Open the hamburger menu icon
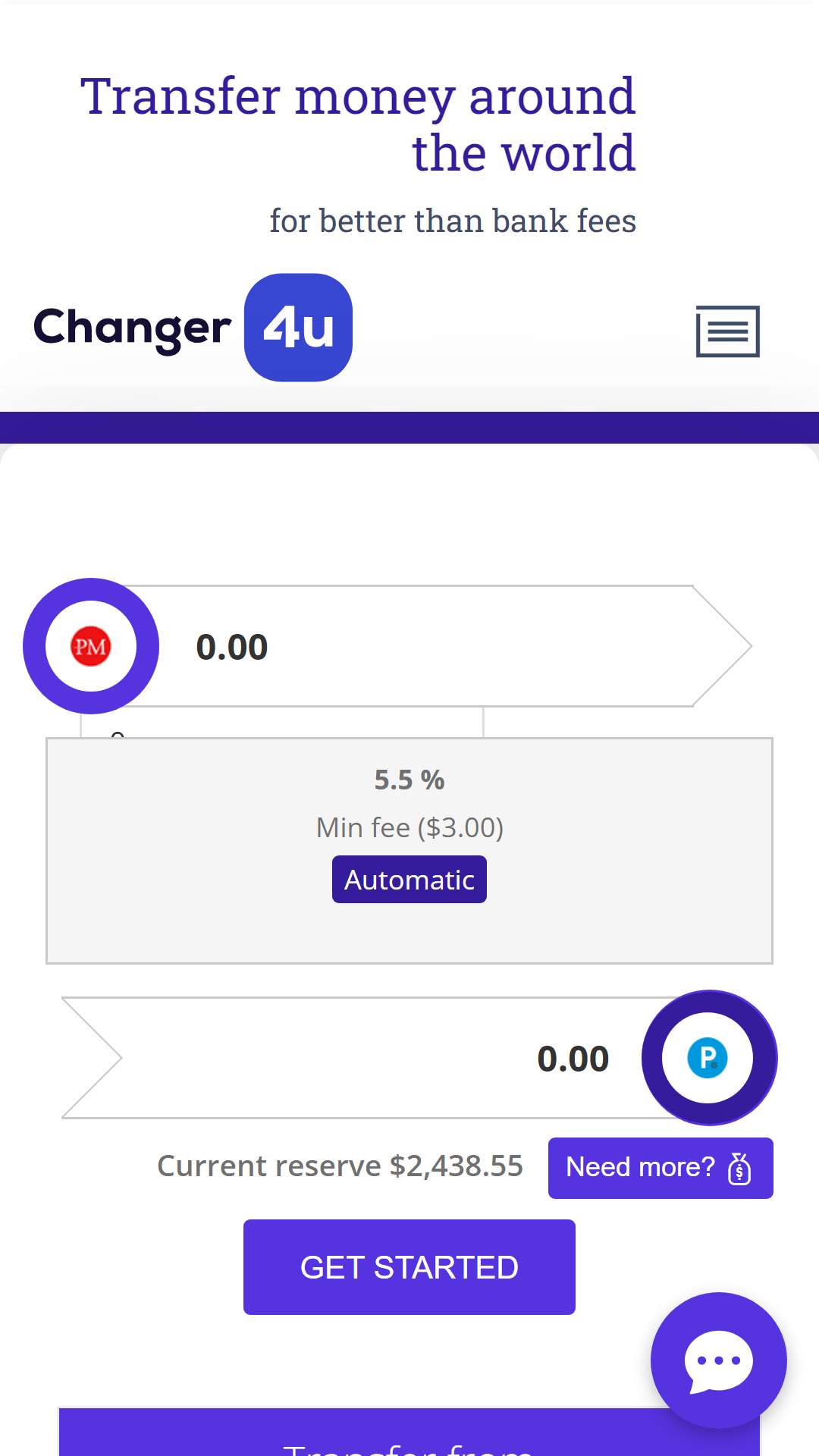 pyautogui.click(x=728, y=331)
